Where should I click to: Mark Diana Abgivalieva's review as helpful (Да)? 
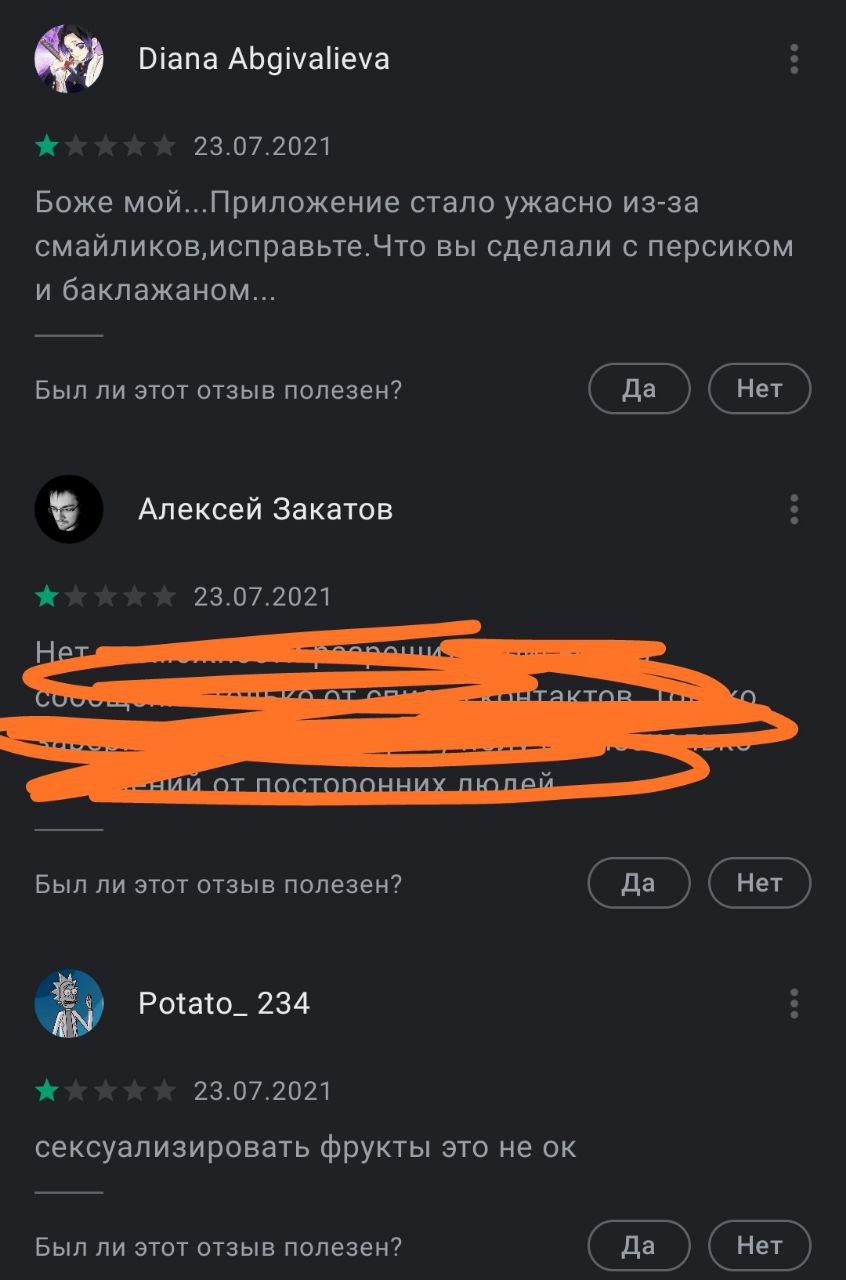pyautogui.click(x=639, y=388)
